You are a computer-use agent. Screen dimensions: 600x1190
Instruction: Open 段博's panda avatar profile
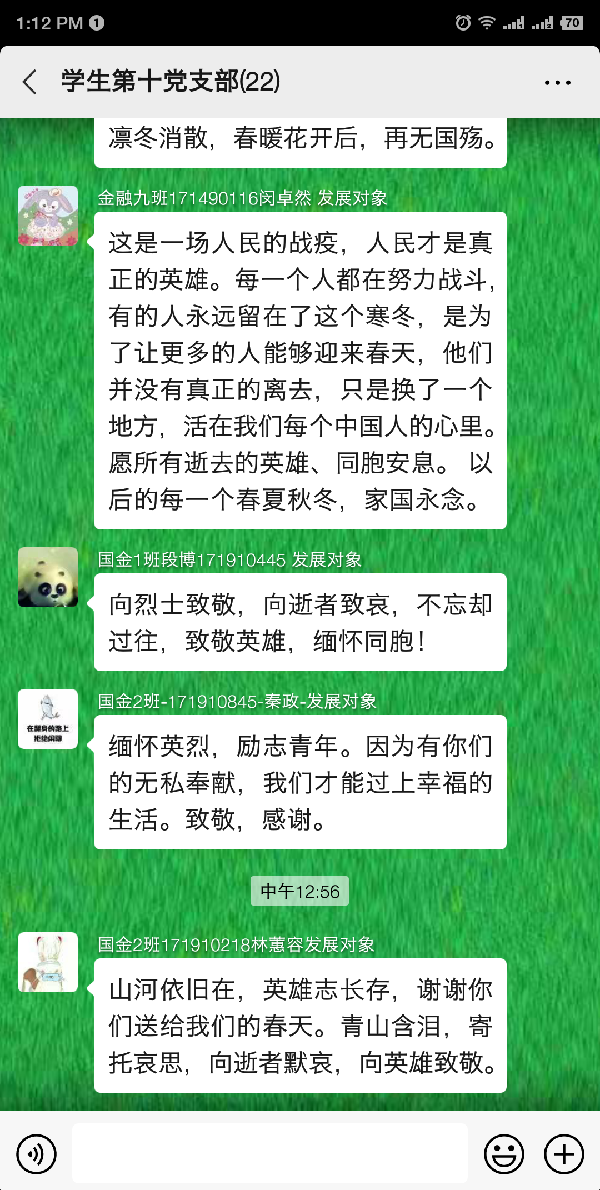point(48,577)
